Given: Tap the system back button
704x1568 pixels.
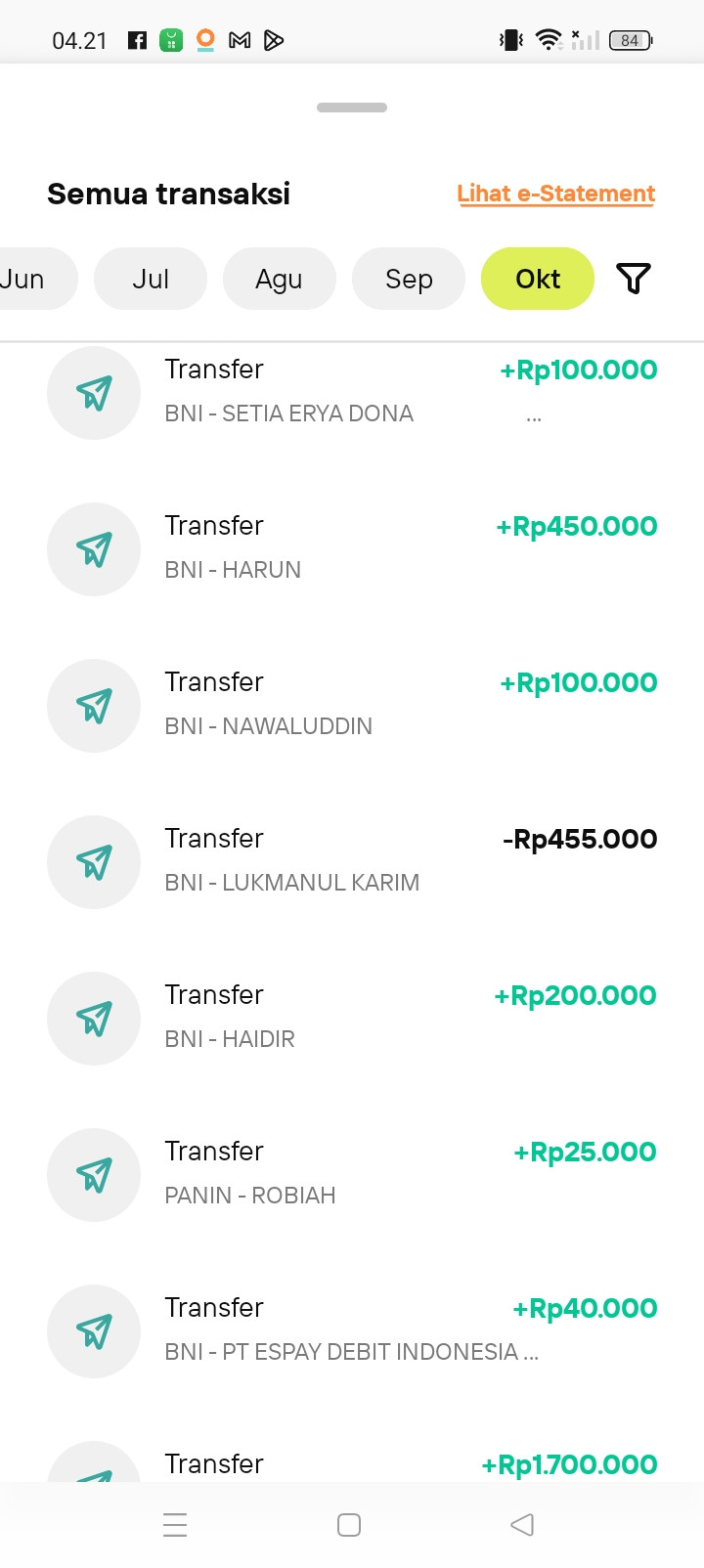Looking at the screenshot, I should pos(522,1525).
